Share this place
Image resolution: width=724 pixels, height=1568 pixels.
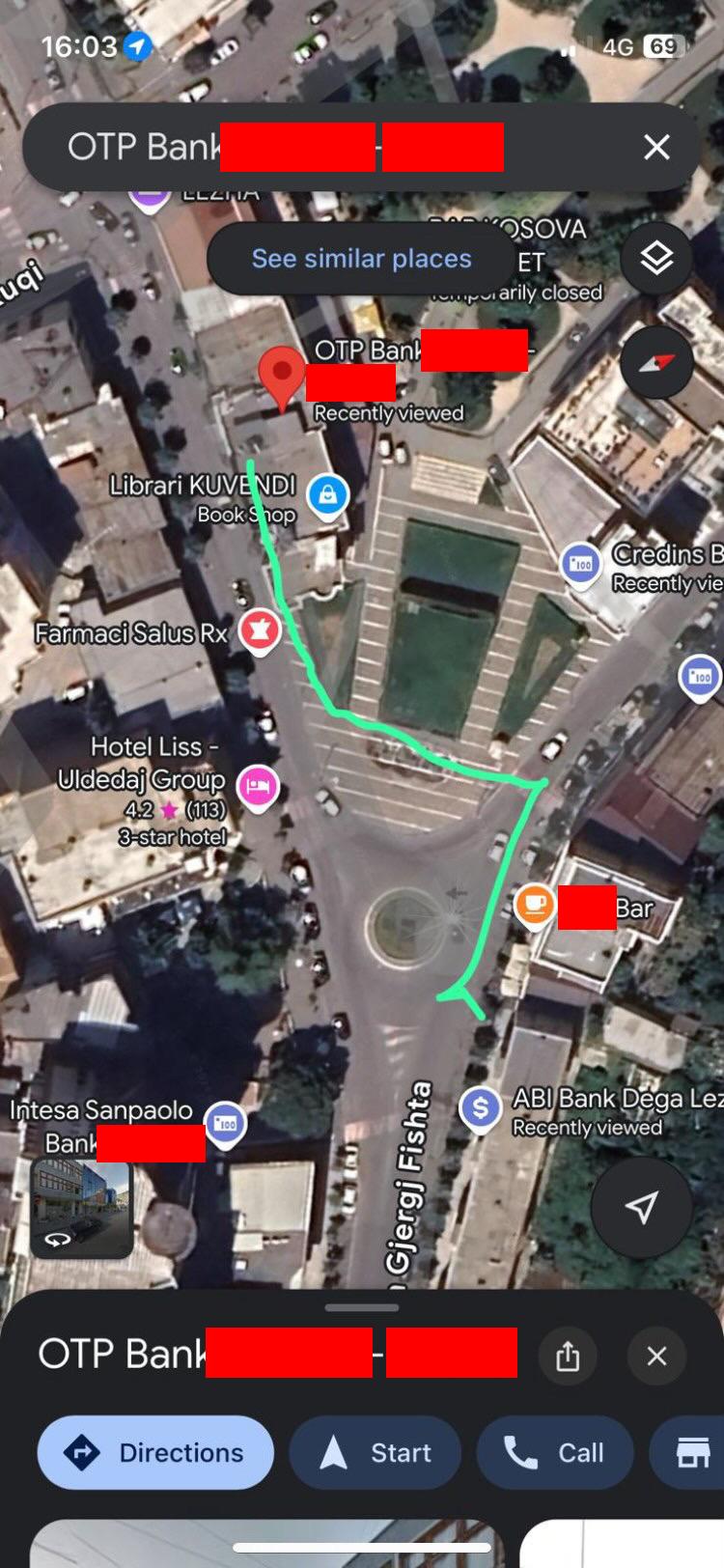(x=568, y=1357)
